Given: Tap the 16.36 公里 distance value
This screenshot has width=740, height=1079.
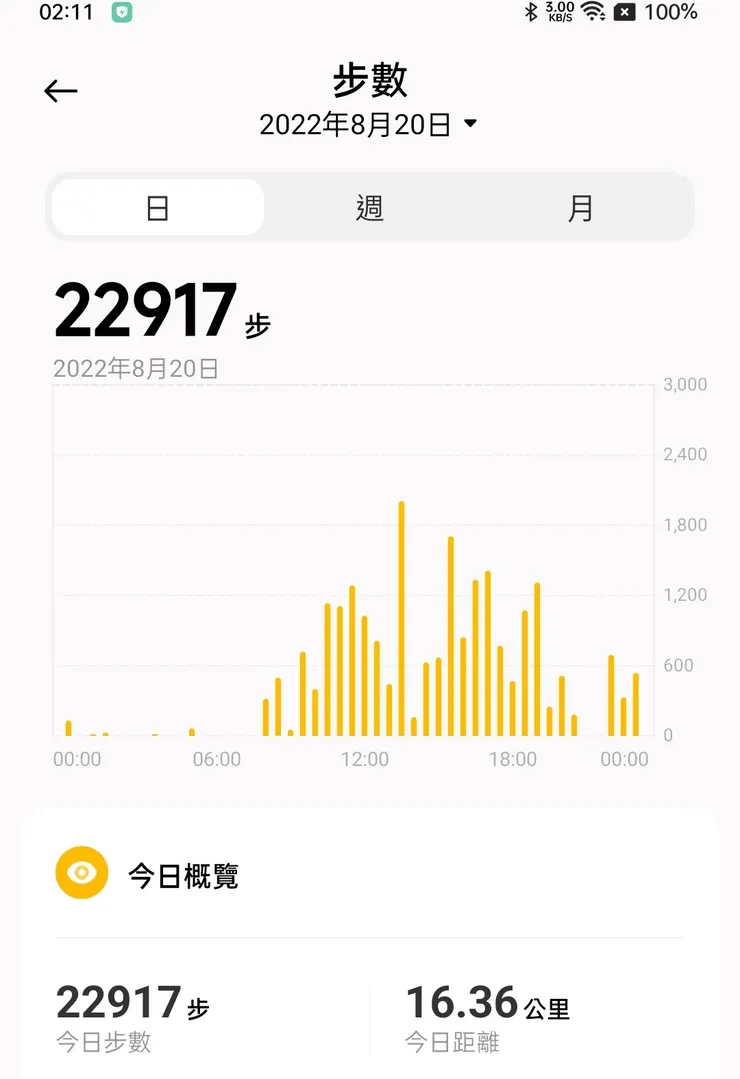Looking at the screenshot, I should pos(490,1001).
